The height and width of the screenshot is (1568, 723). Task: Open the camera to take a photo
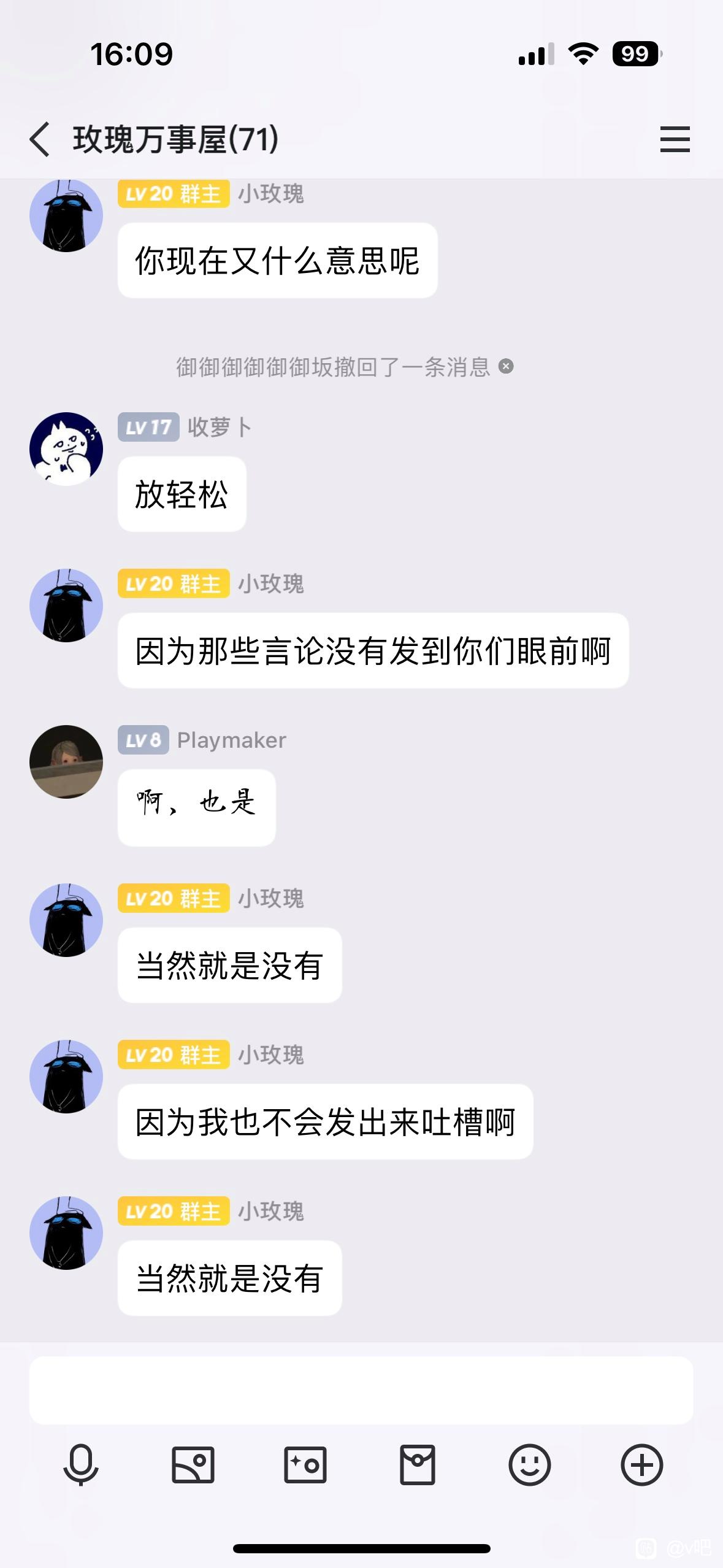pos(305,1465)
